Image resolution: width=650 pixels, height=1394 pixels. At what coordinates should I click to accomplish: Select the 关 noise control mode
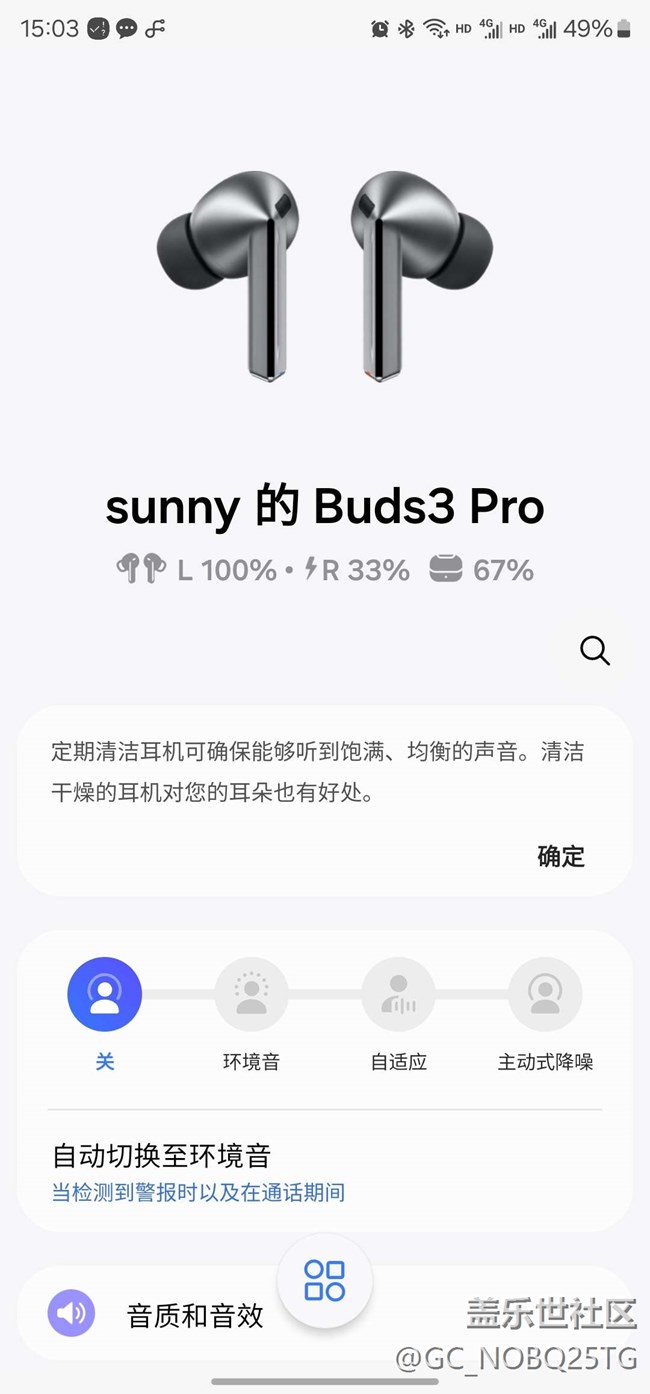(x=105, y=995)
